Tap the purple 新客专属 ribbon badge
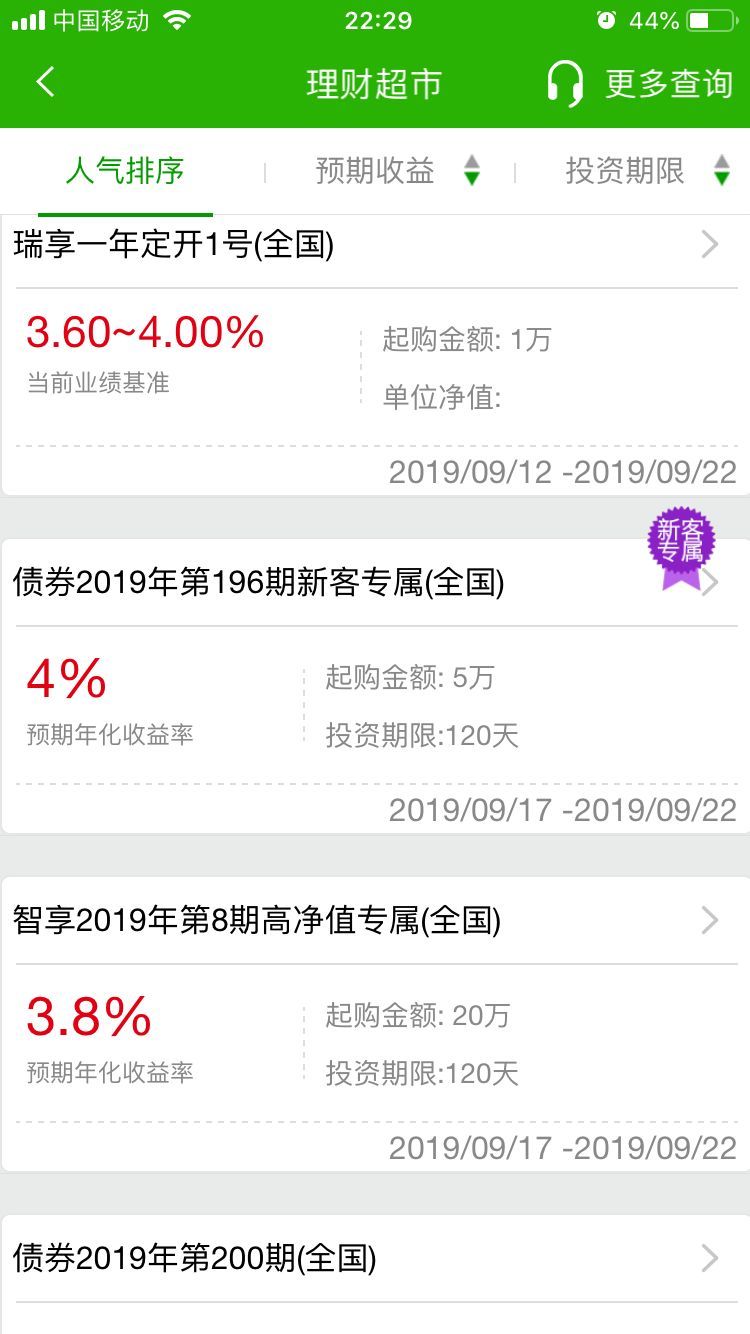 [x=681, y=545]
